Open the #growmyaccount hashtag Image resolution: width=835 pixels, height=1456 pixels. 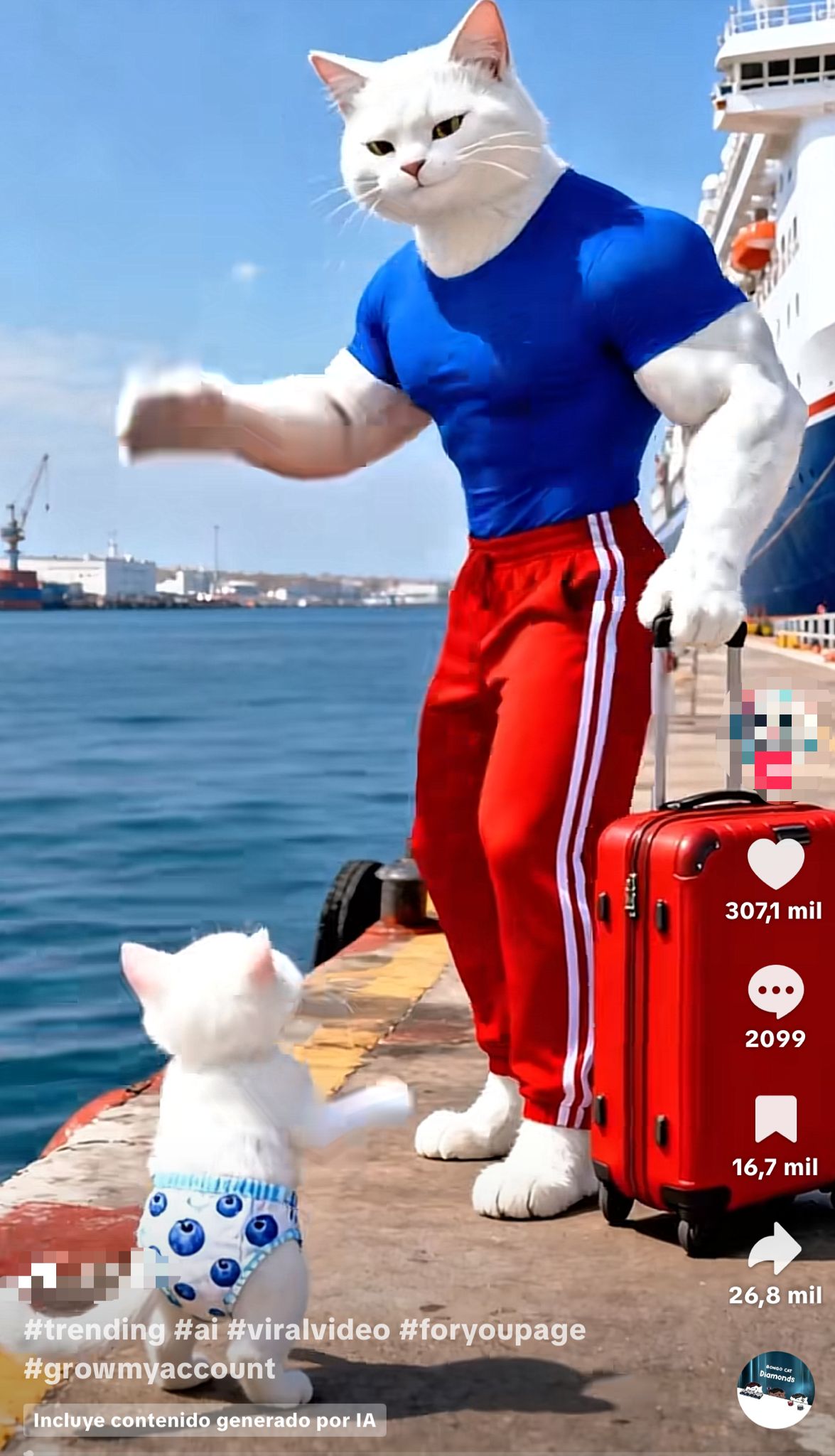click(149, 1368)
